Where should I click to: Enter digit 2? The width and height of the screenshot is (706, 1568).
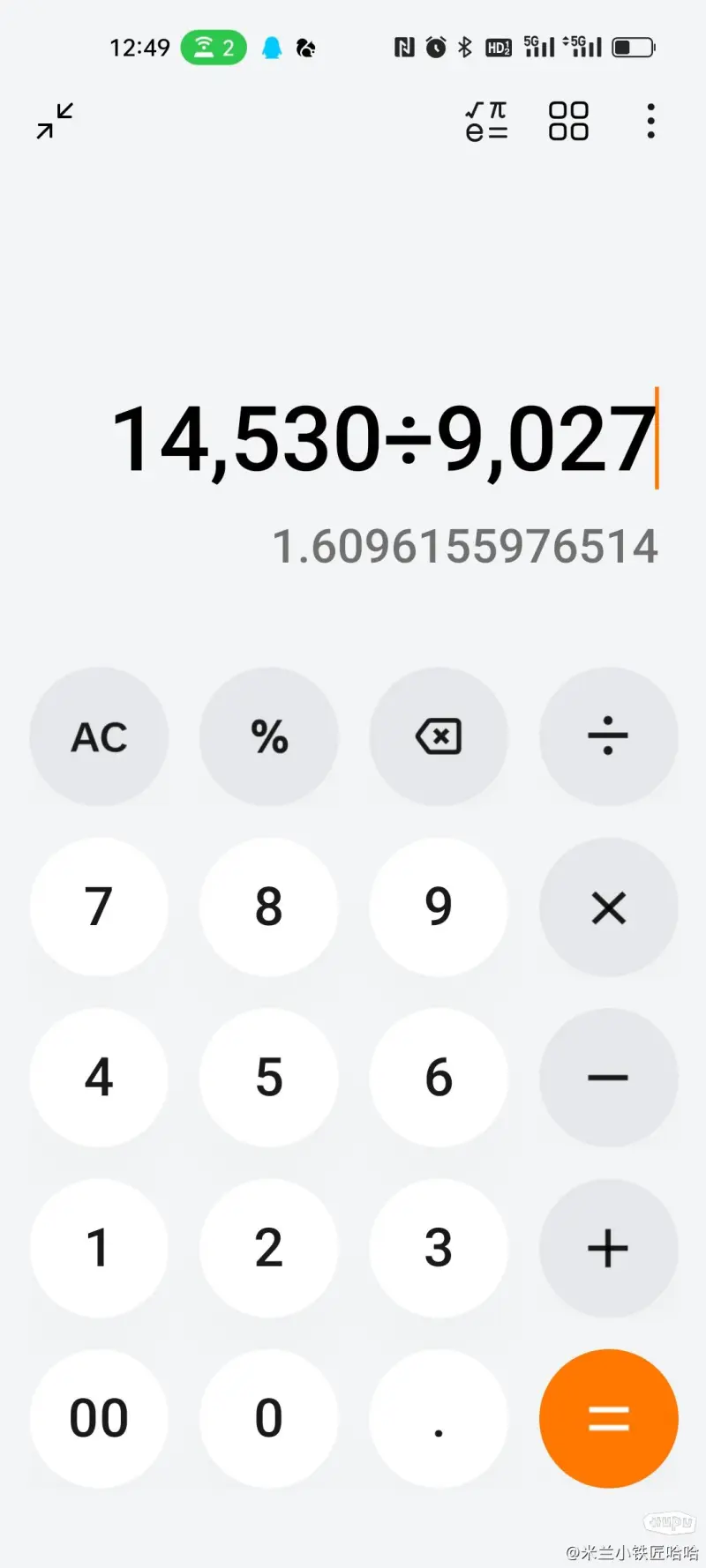(x=269, y=1248)
